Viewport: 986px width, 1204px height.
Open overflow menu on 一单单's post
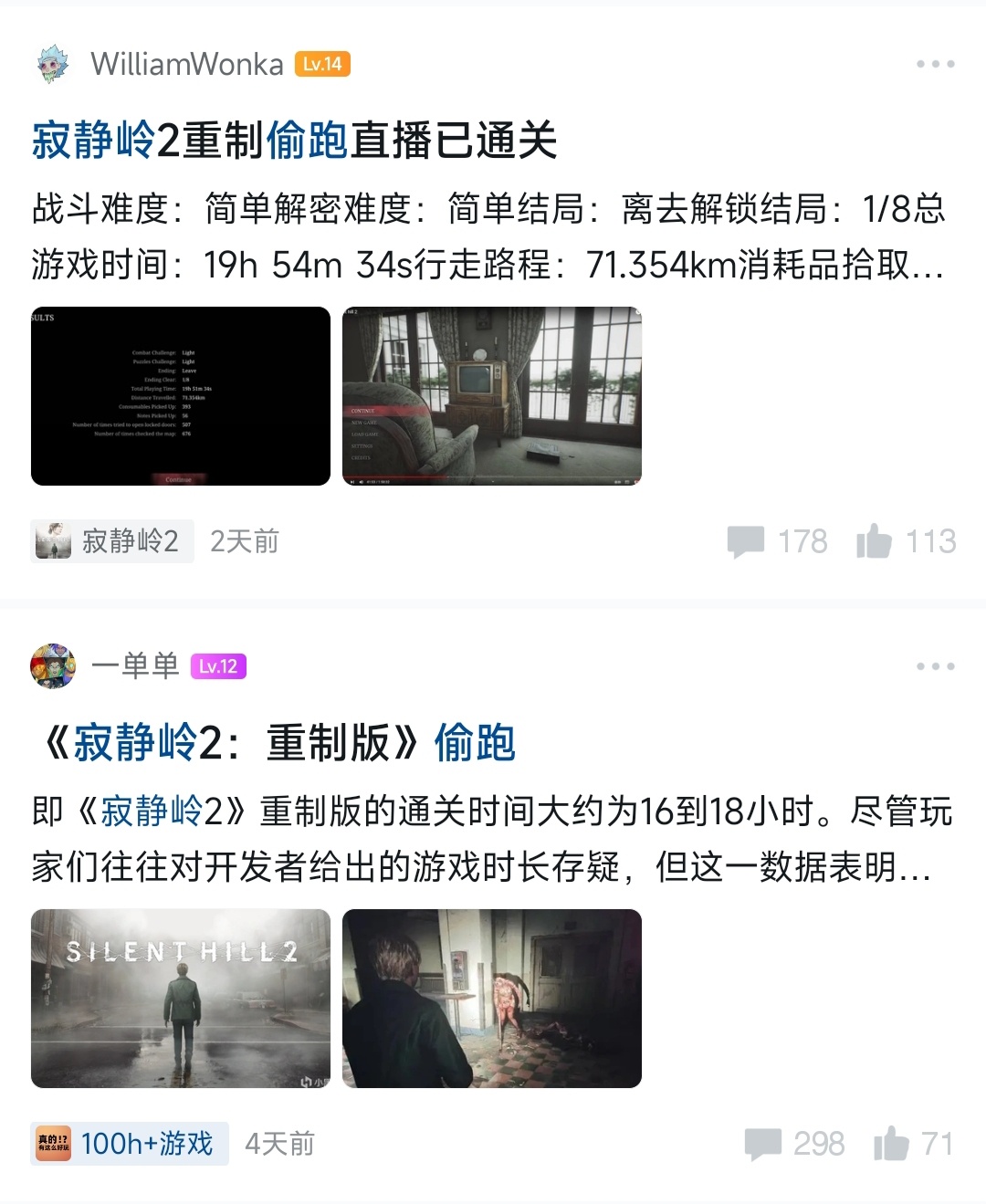click(935, 666)
